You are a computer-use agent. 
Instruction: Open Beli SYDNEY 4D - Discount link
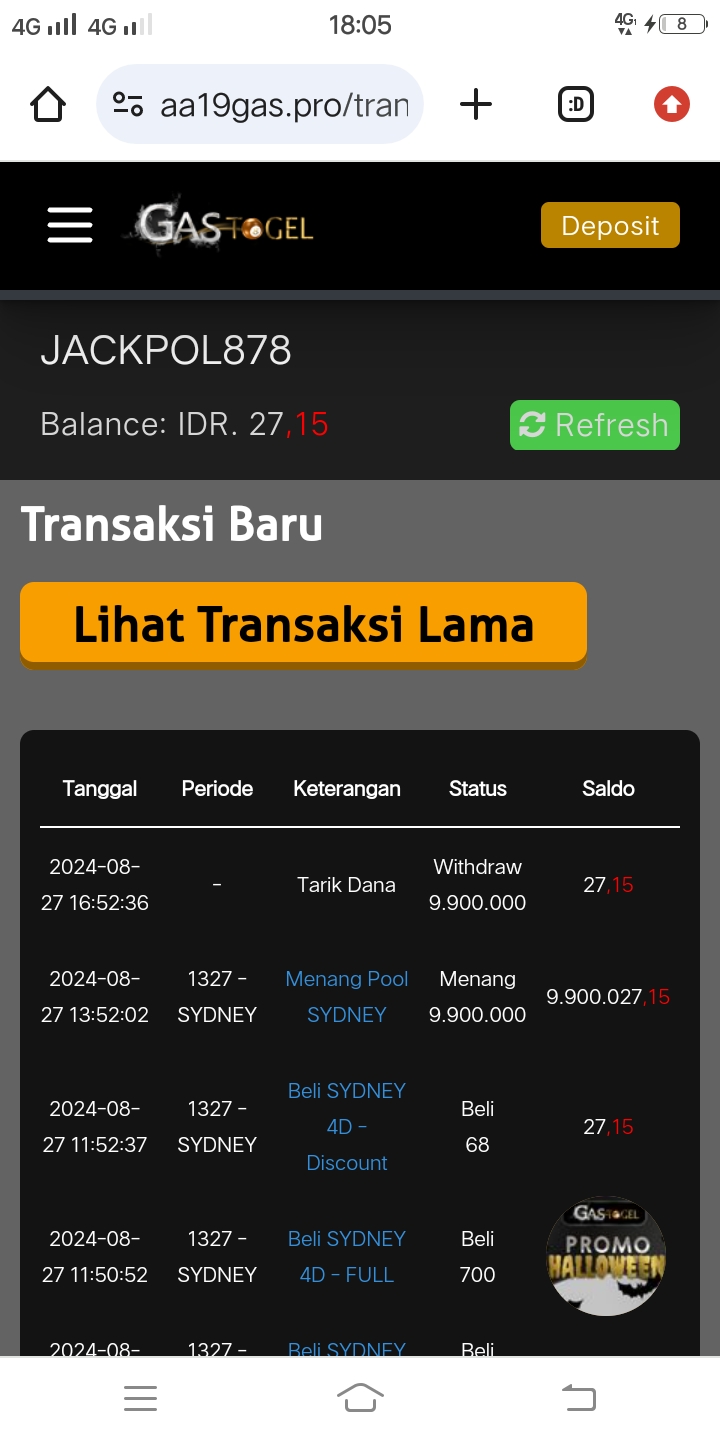346,1127
